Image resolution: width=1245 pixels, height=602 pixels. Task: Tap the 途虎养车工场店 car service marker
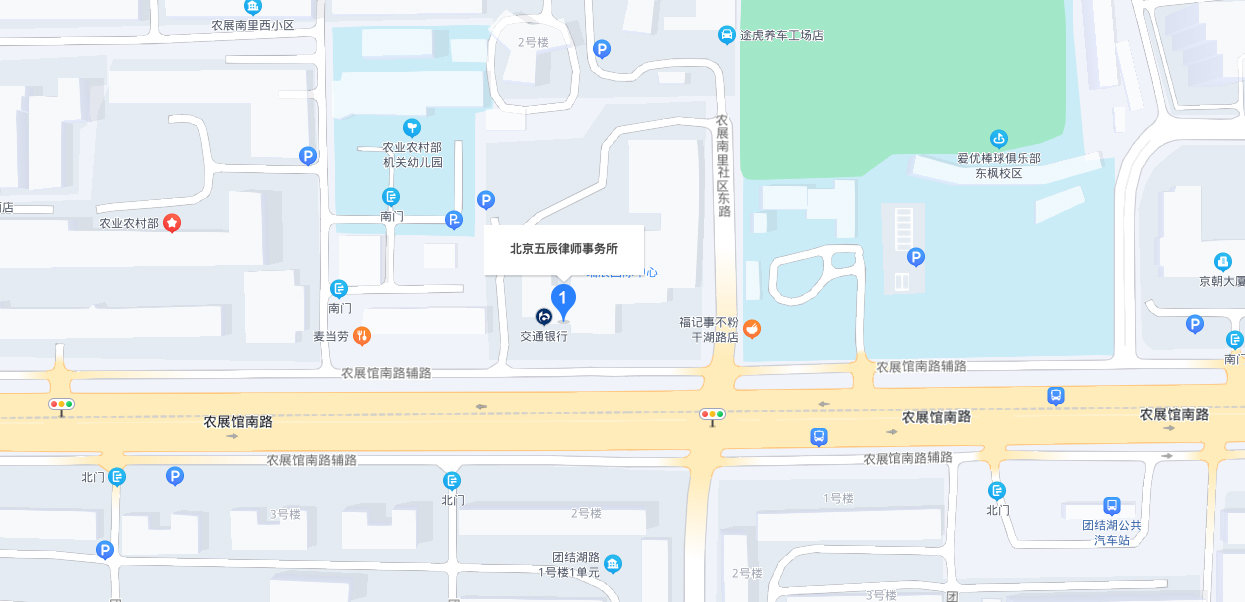click(727, 35)
